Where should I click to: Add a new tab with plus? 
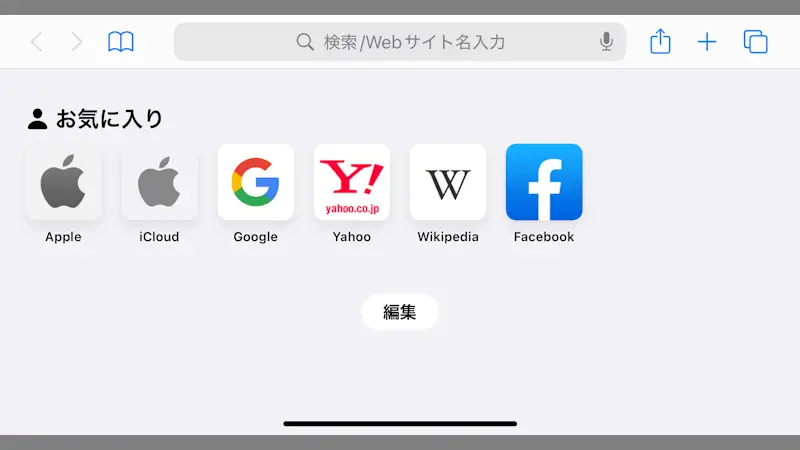coord(707,42)
